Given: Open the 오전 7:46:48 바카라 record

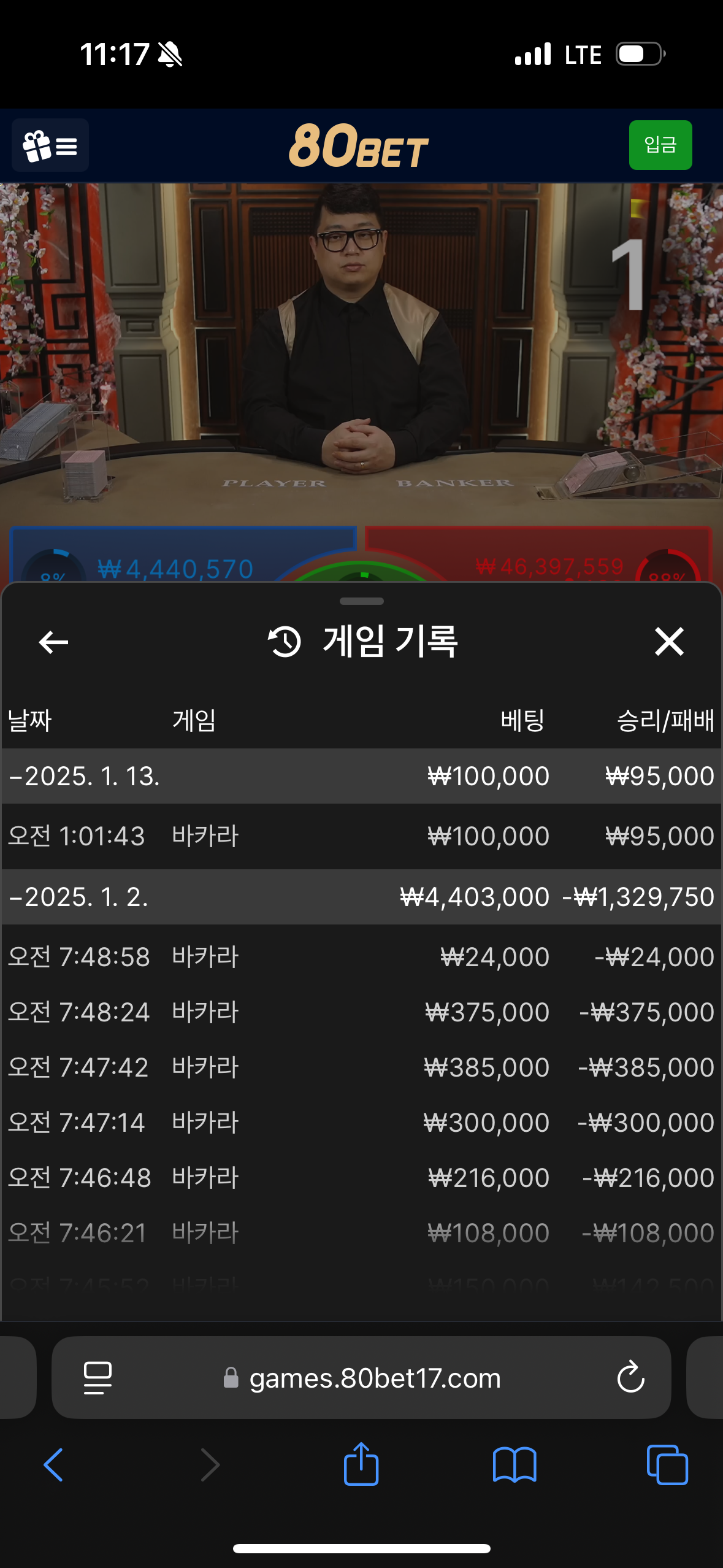Looking at the screenshot, I should pos(361,1178).
